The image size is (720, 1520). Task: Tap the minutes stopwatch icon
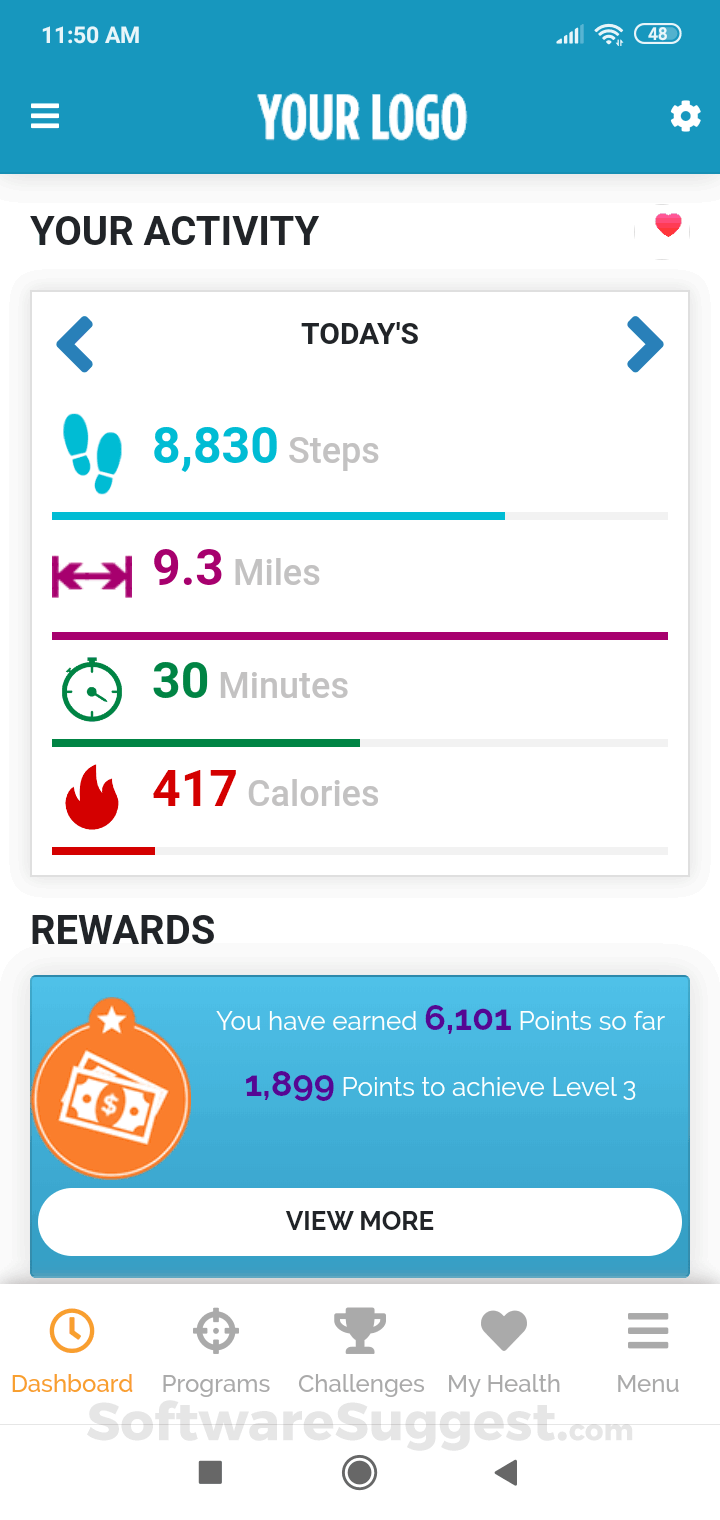[x=91, y=689]
